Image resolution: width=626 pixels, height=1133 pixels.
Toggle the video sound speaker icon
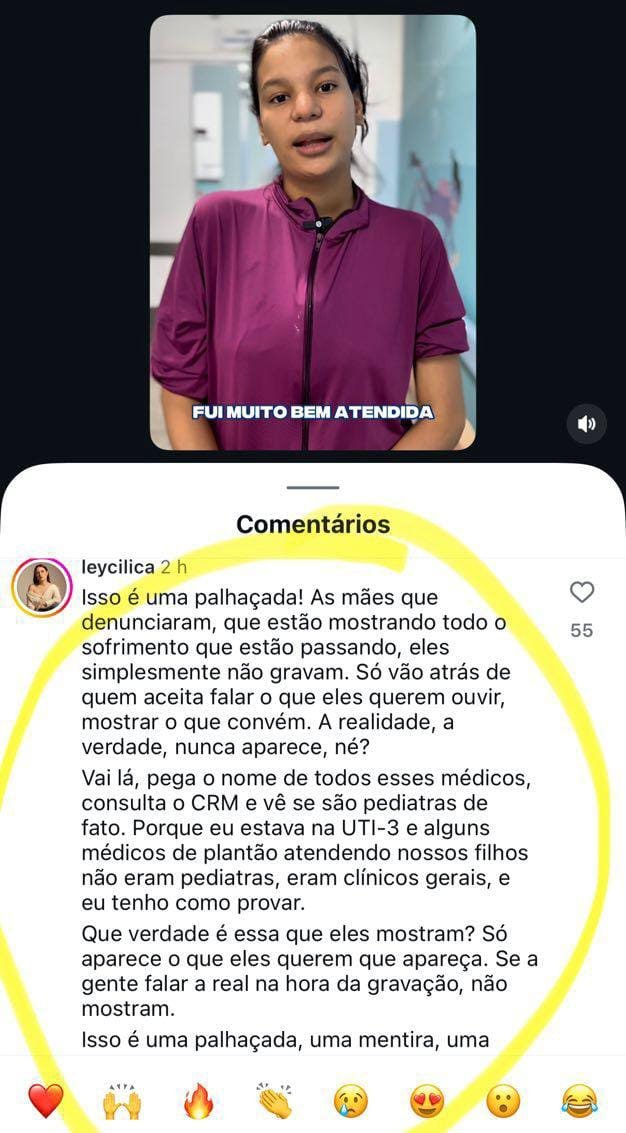point(586,424)
